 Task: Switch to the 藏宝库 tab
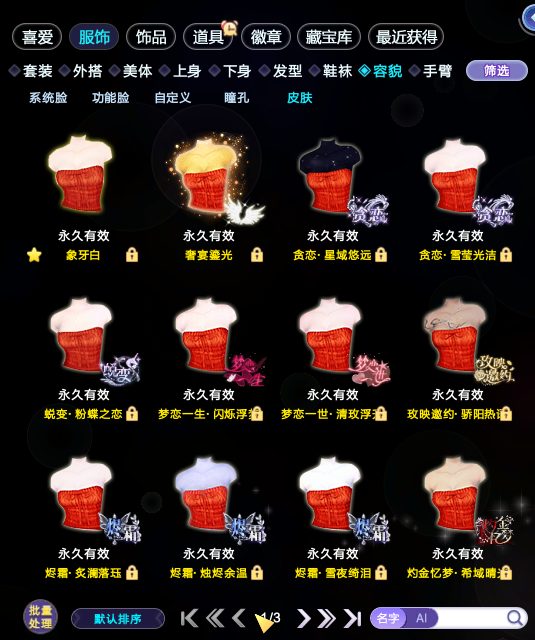tap(329, 37)
